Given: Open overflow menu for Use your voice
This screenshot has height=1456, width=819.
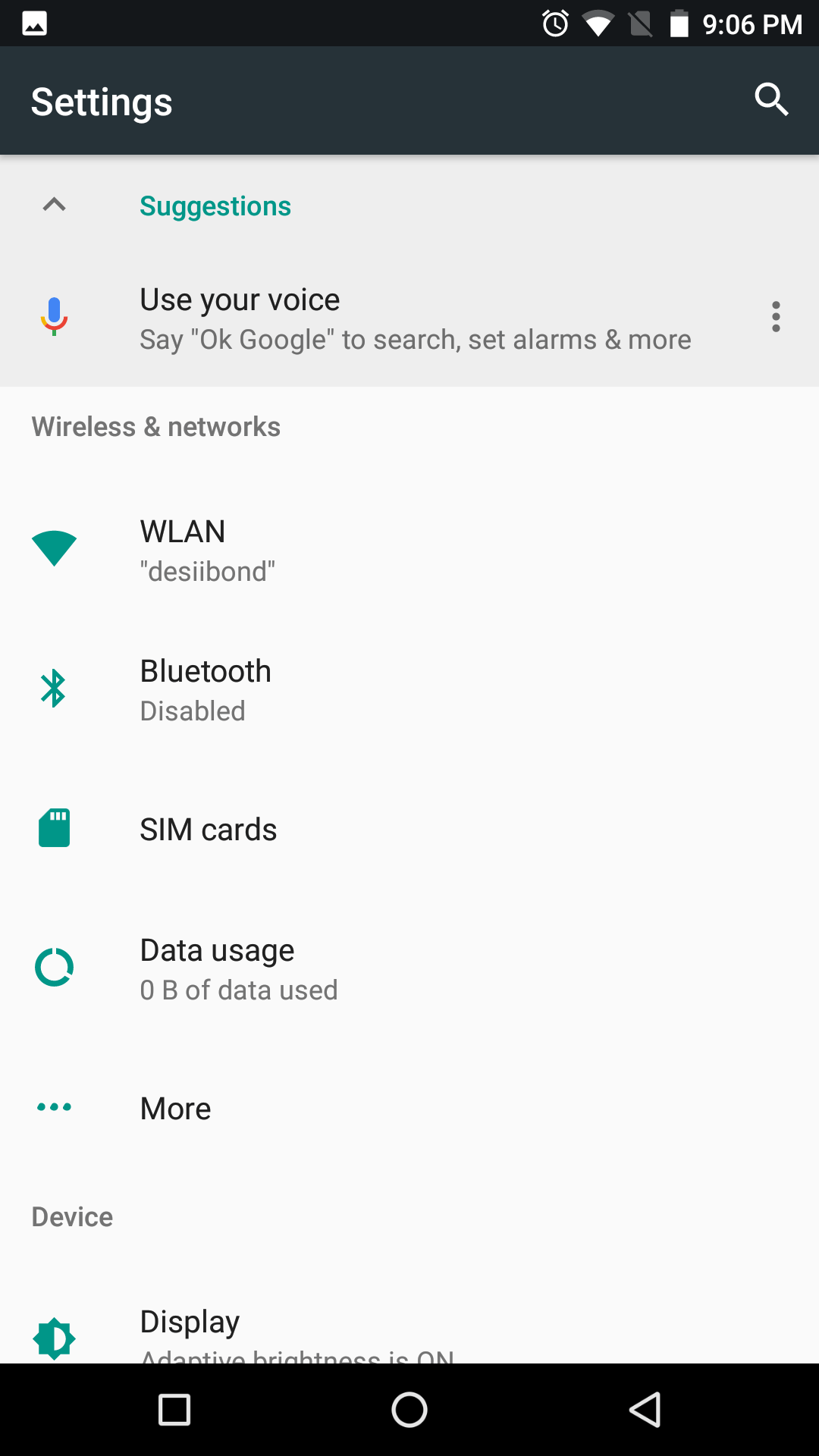Looking at the screenshot, I should click(x=776, y=317).
